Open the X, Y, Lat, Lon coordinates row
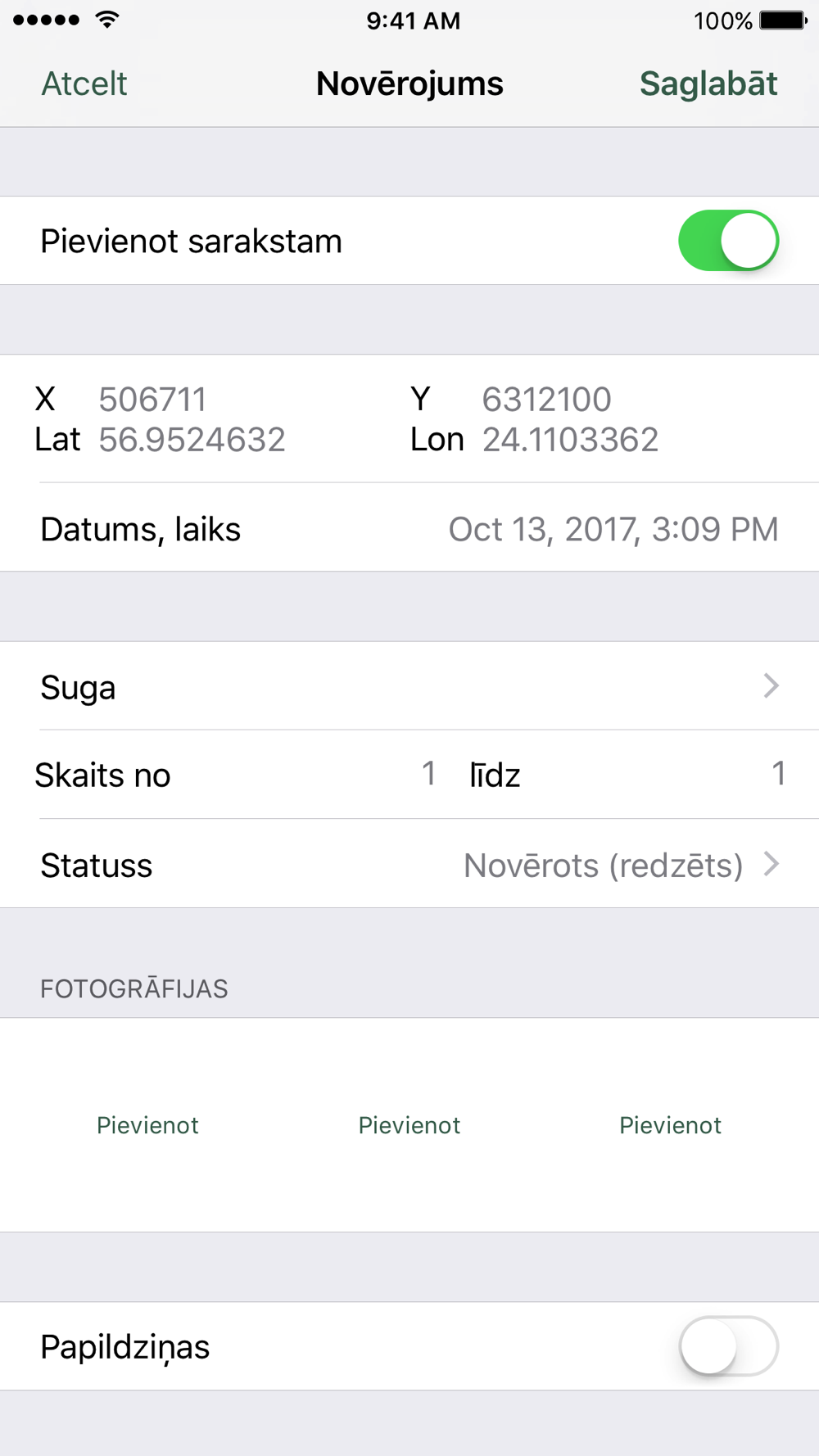The width and height of the screenshot is (819, 1456). pyautogui.click(x=409, y=419)
